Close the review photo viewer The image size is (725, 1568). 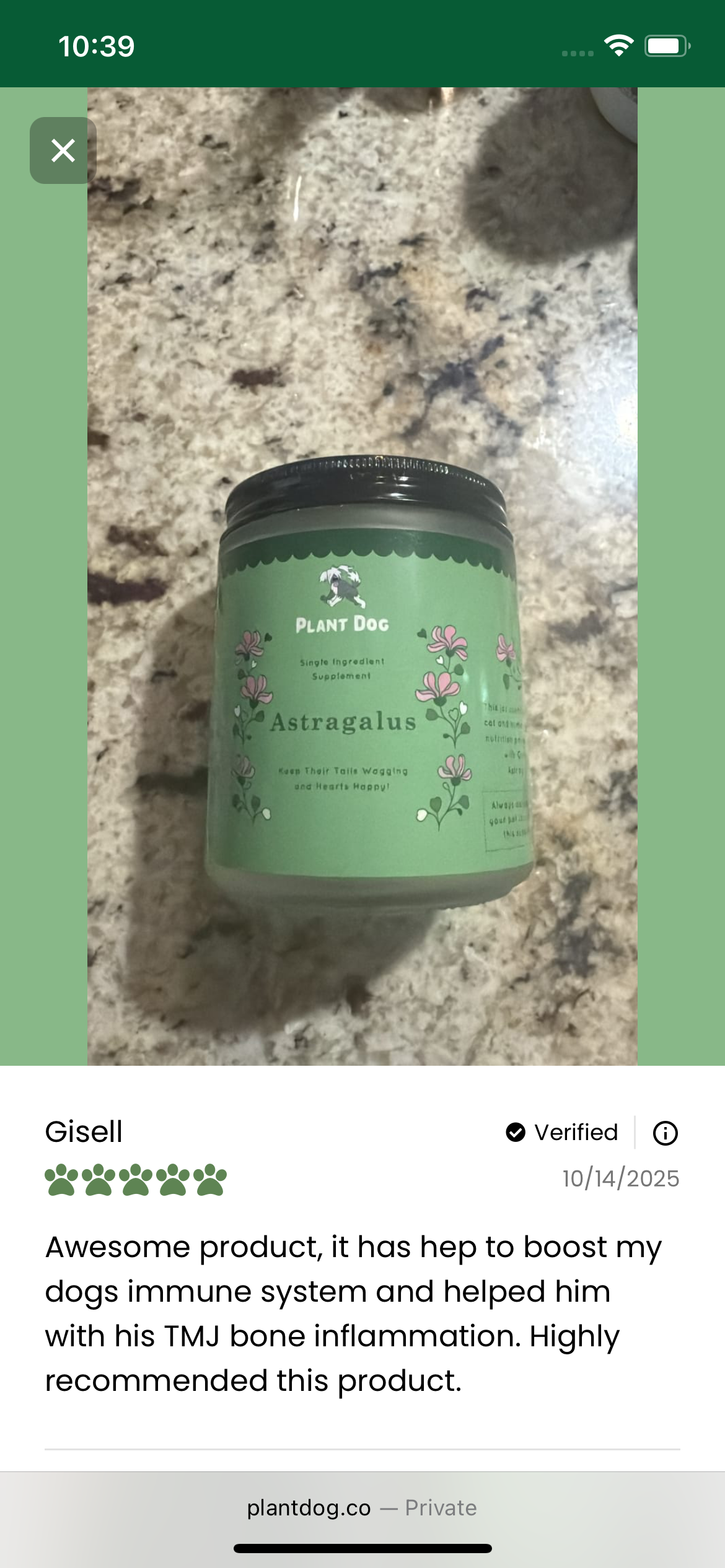(x=63, y=150)
